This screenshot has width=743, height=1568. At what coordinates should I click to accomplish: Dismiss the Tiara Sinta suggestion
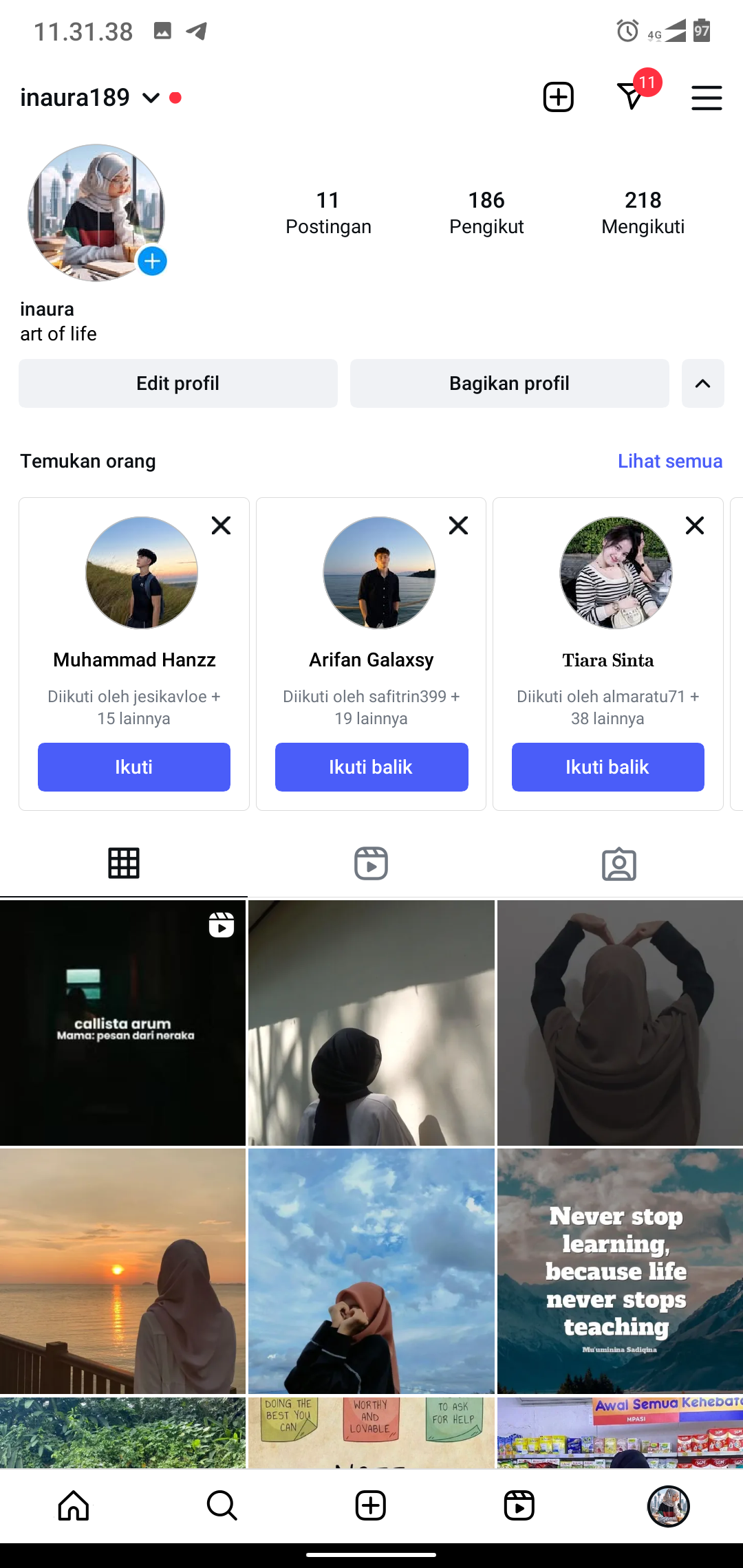click(x=695, y=525)
